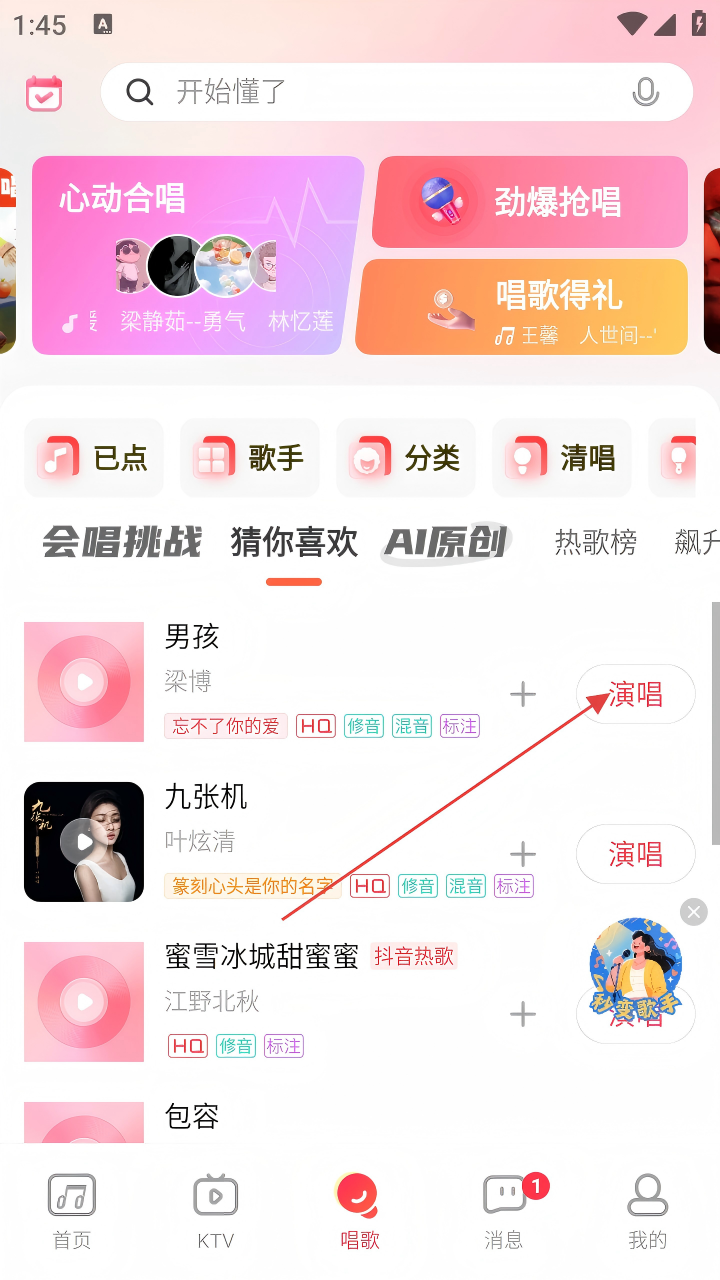Dismiss the floating 秒变歌手 sticker
The image size is (720, 1280).
coord(694,911)
